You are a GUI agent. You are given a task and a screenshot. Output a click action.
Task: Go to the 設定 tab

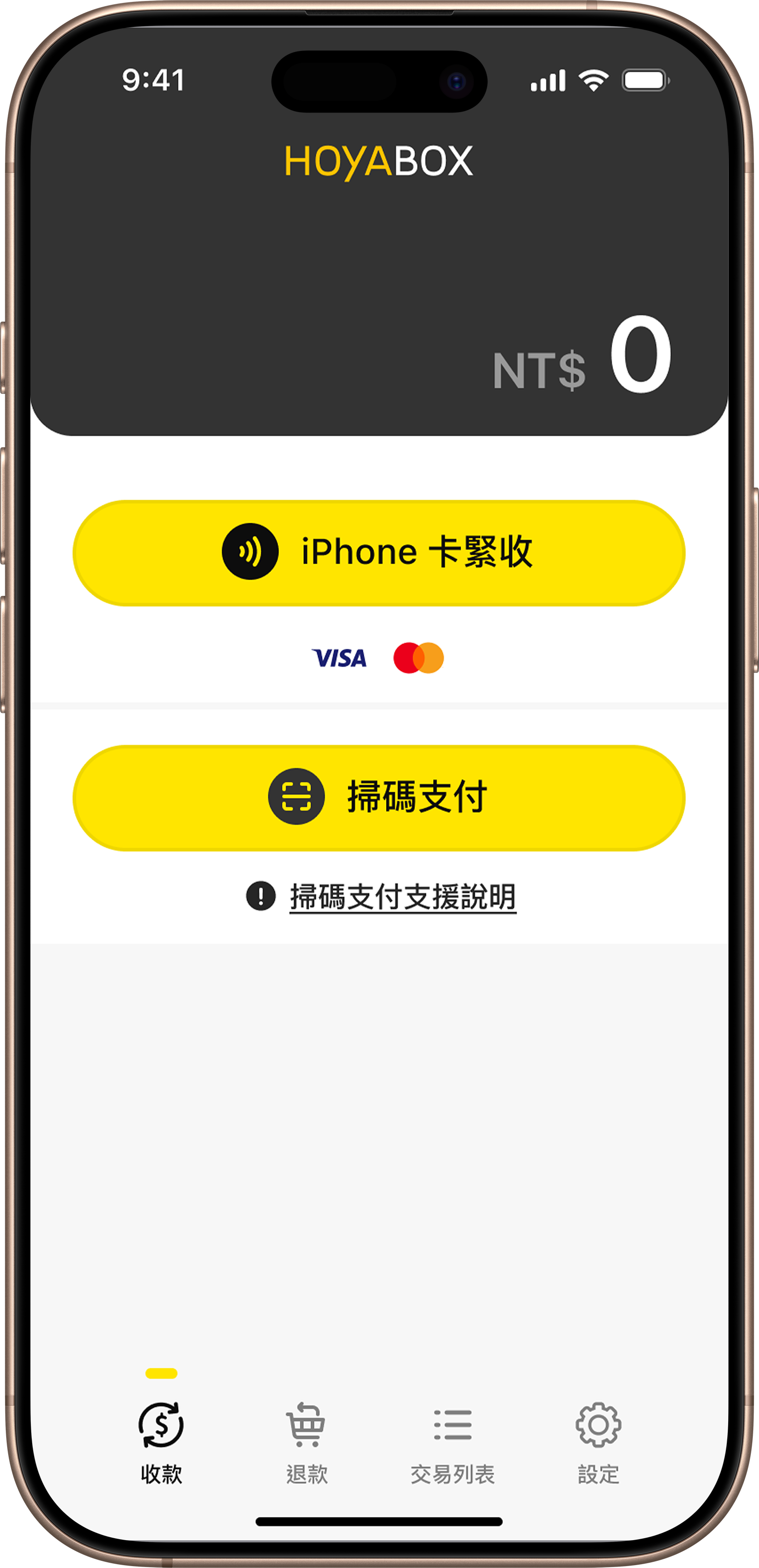pos(598,1442)
